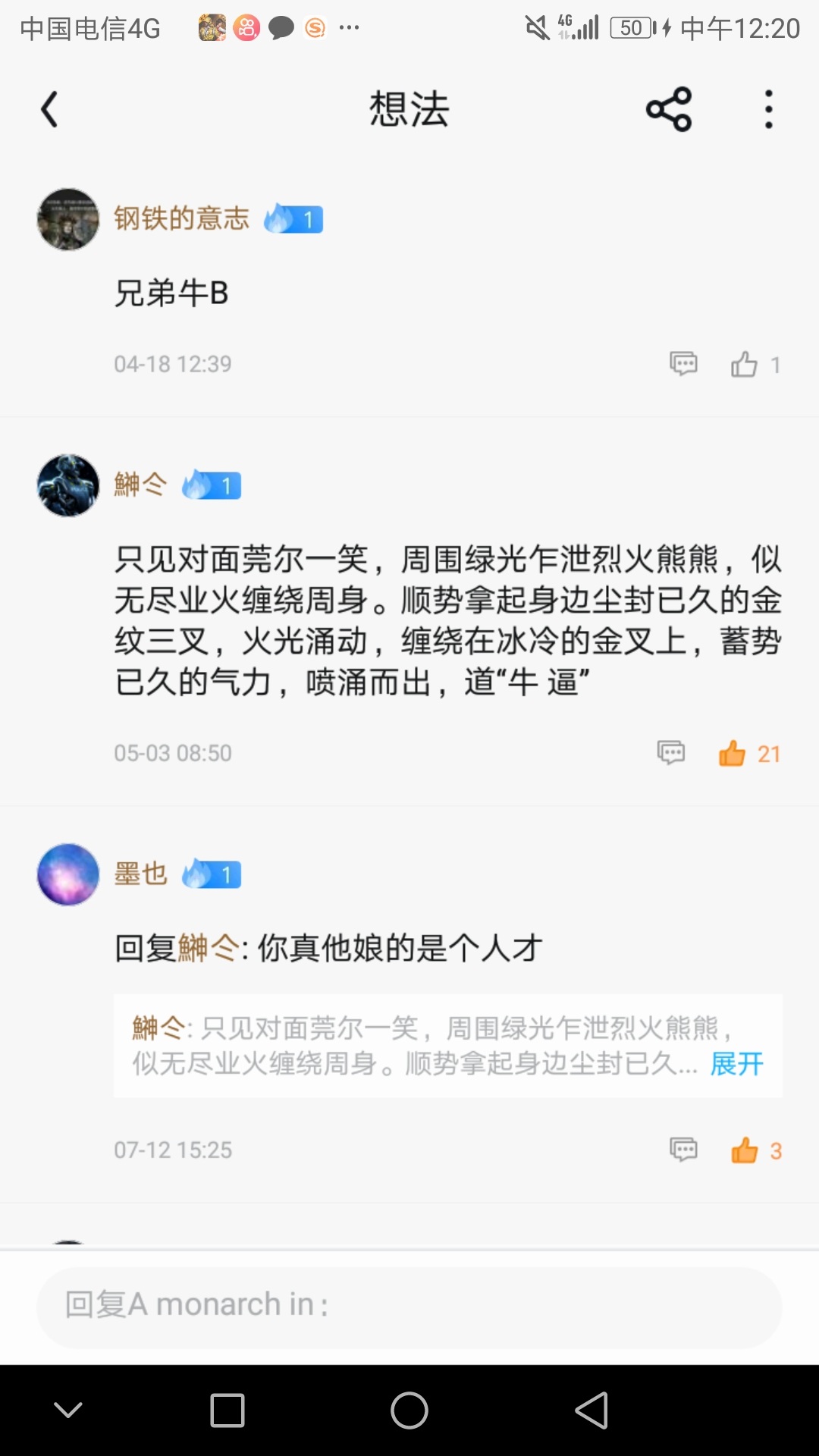The image size is (819, 1456).
Task: Open 钢铁的意志's profile avatar
Action: pyautogui.click(x=68, y=219)
